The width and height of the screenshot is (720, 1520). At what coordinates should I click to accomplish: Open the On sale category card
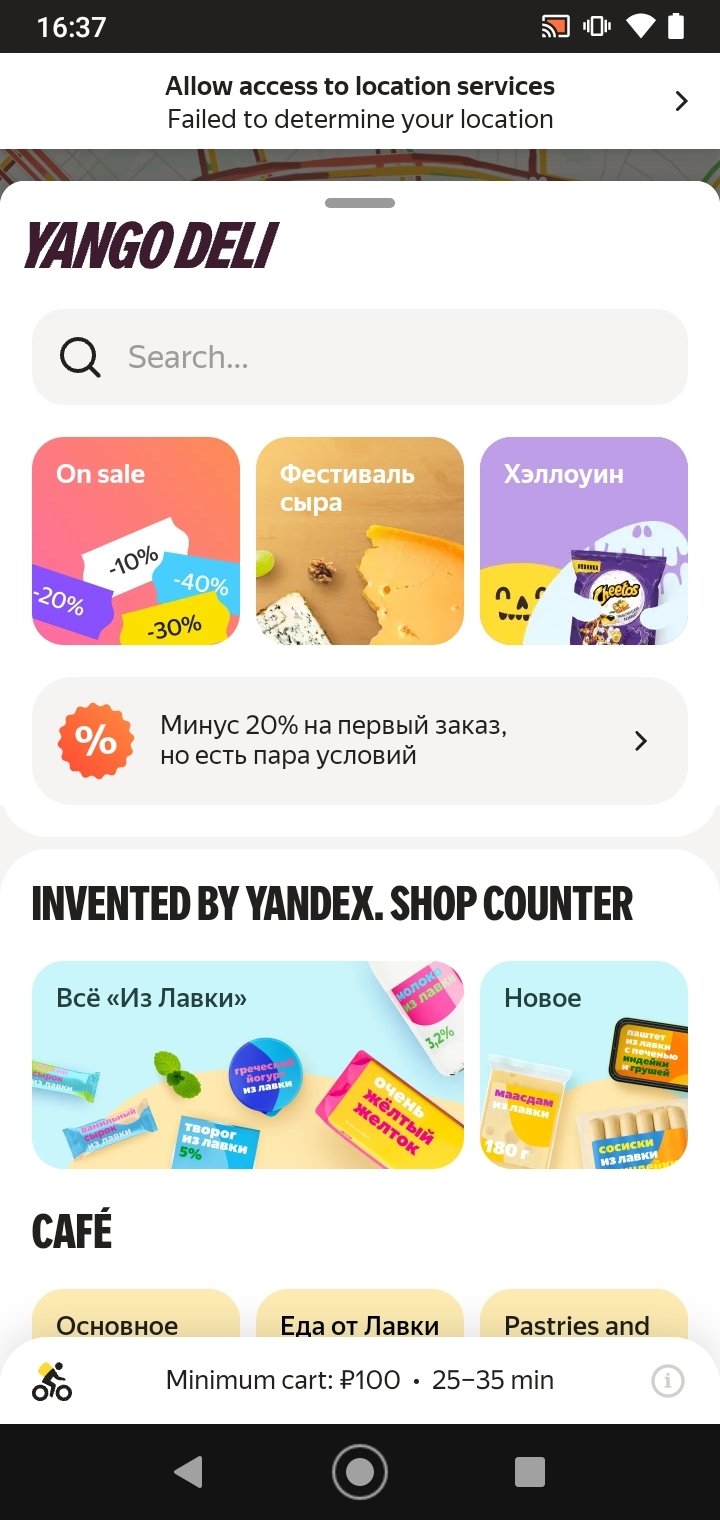point(136,541)
